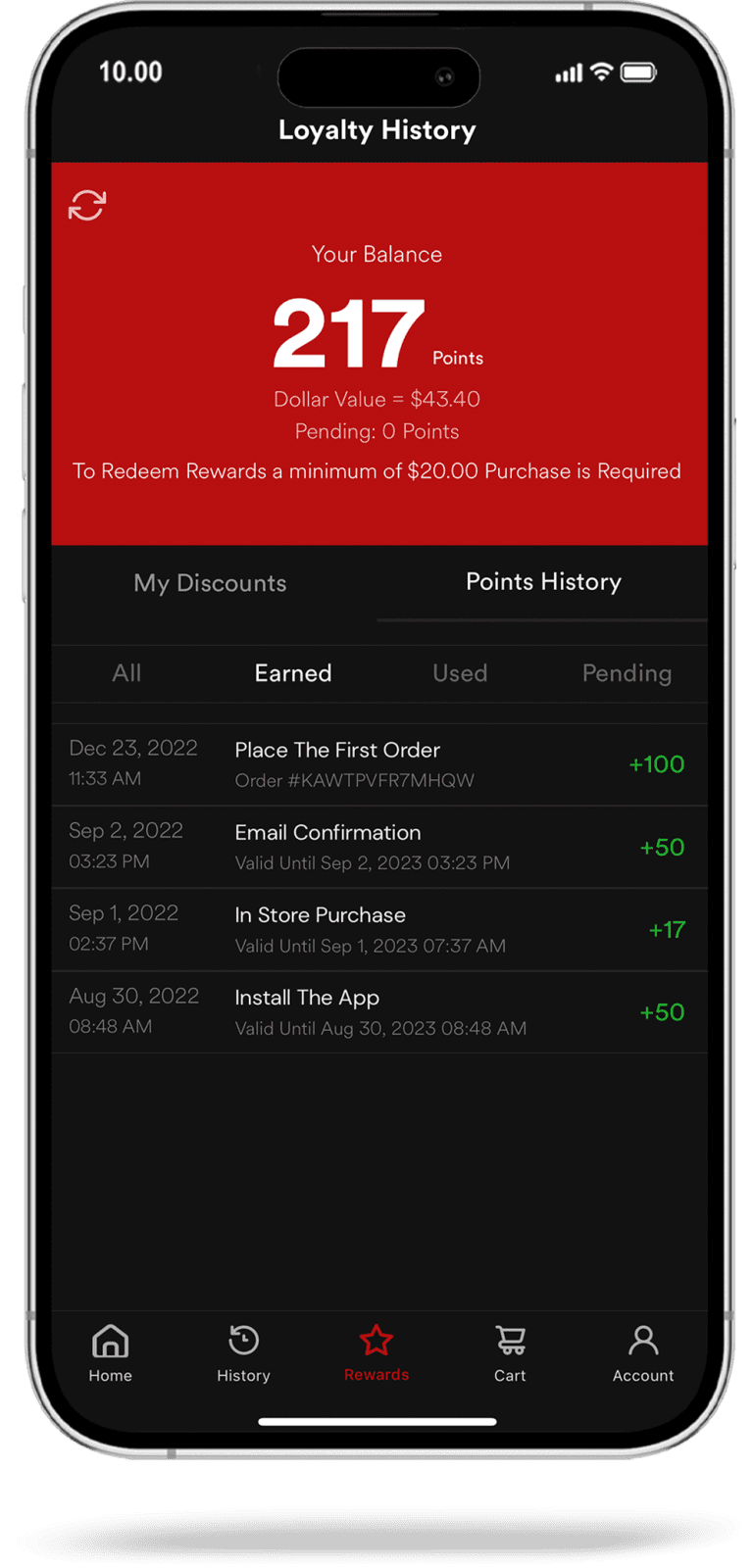Show All points entries
Viewport: 753px width, 1568px height.
pyautogui.click(x=126, y=673)
